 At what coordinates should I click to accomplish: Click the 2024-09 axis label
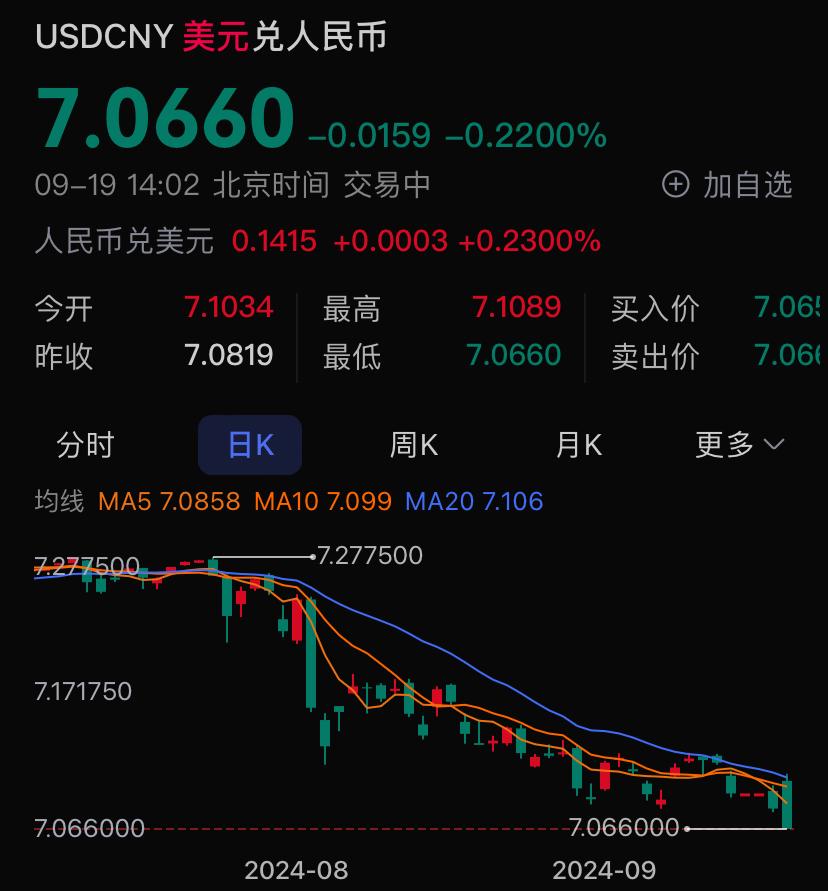pos(604,870)
